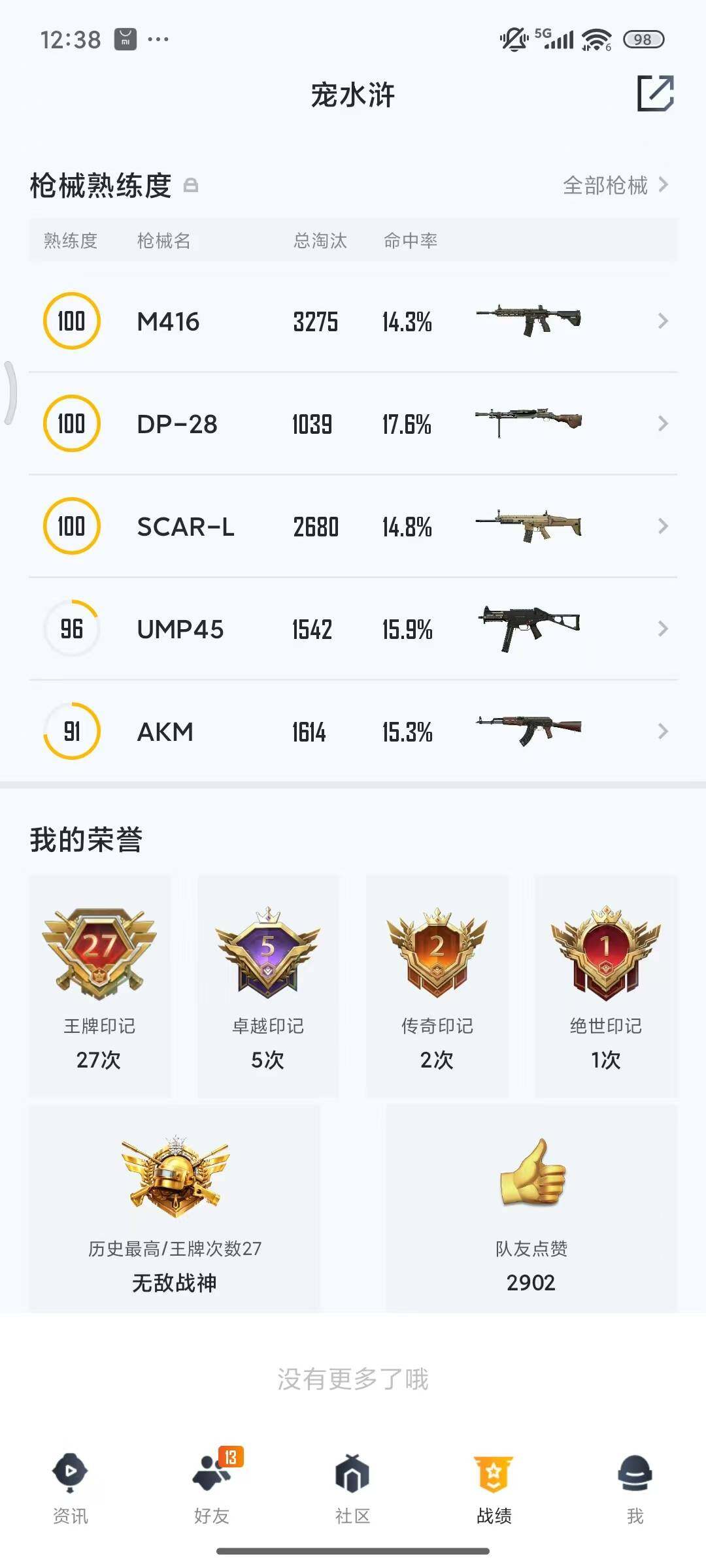Tap the 队友点赞 thumbs-up count 2902

click(x=531, y=1176)
